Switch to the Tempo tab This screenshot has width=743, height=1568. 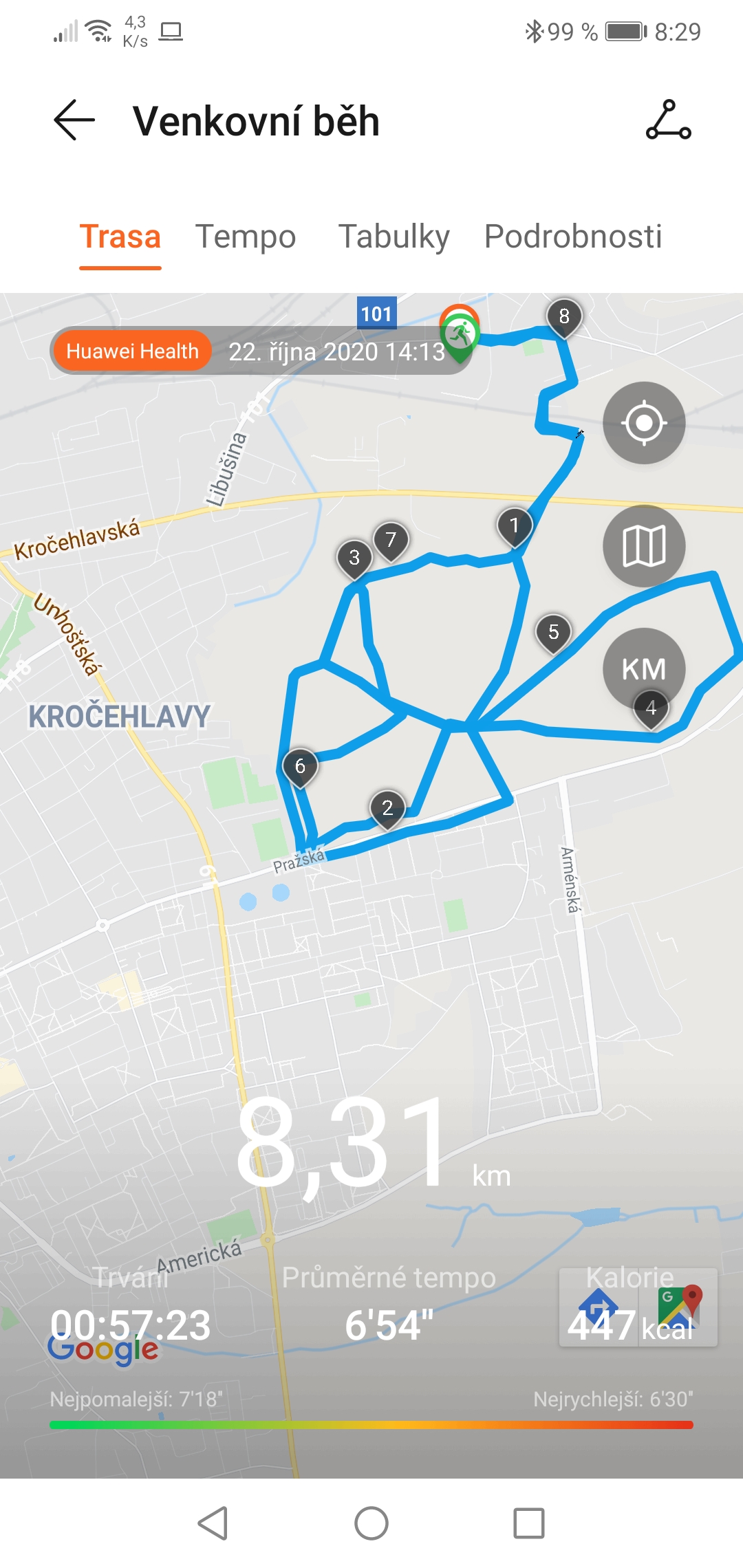tap(246, 237)
